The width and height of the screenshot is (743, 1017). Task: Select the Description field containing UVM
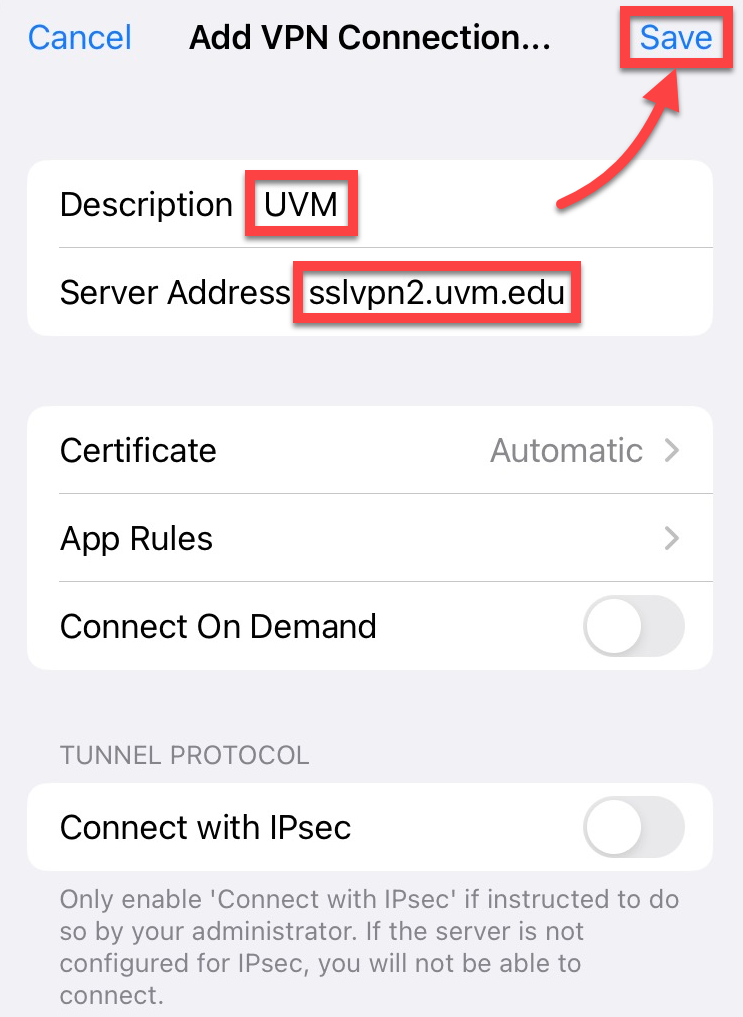300,203
